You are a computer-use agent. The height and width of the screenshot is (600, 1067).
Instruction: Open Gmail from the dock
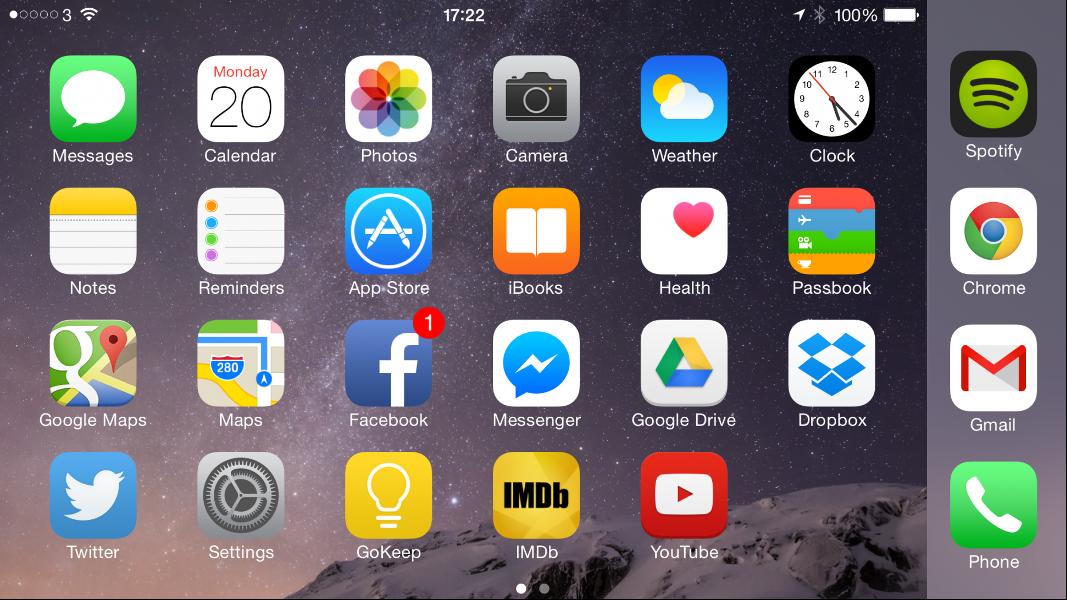pyautogui.click(x=993, y=368)
